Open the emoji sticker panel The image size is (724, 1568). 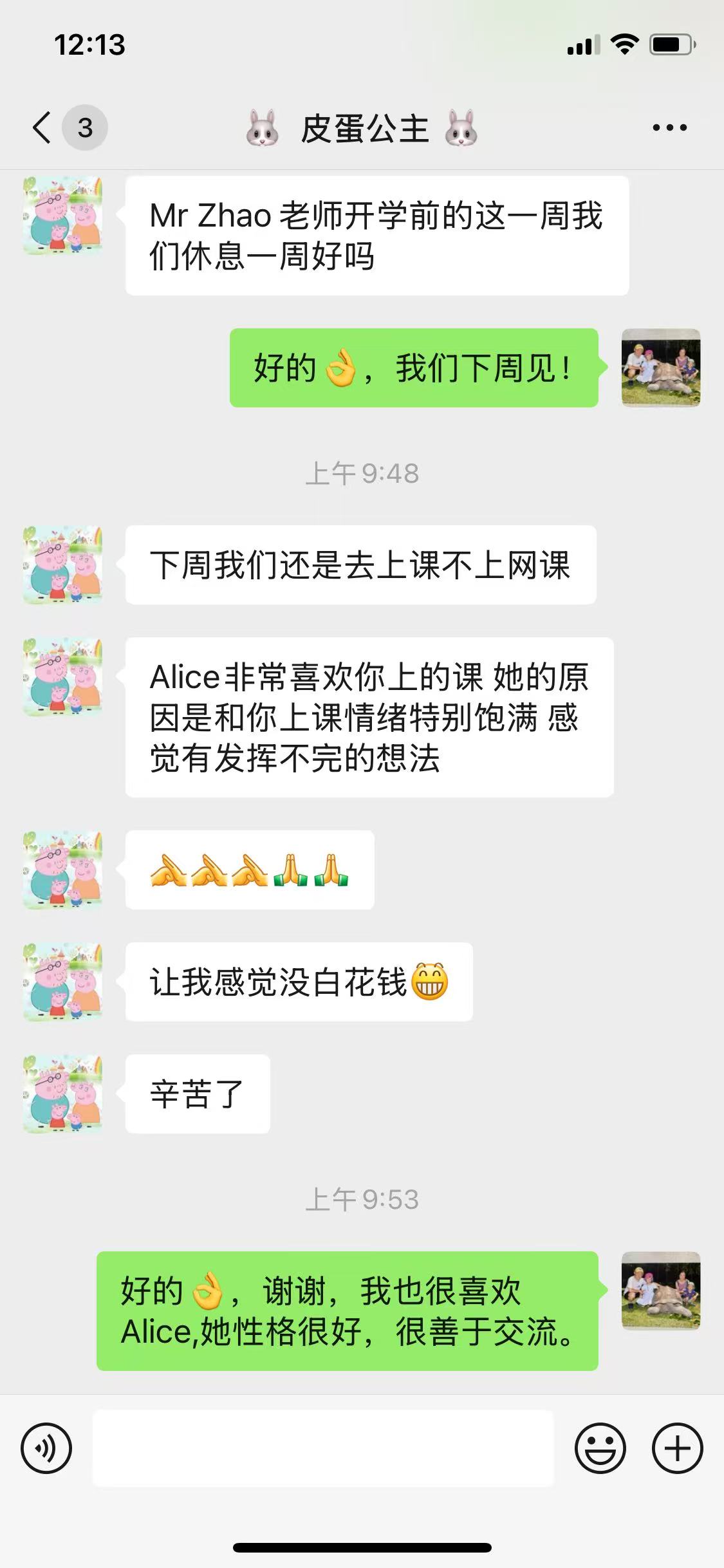pyautogui.click(x=600, y=1448)
